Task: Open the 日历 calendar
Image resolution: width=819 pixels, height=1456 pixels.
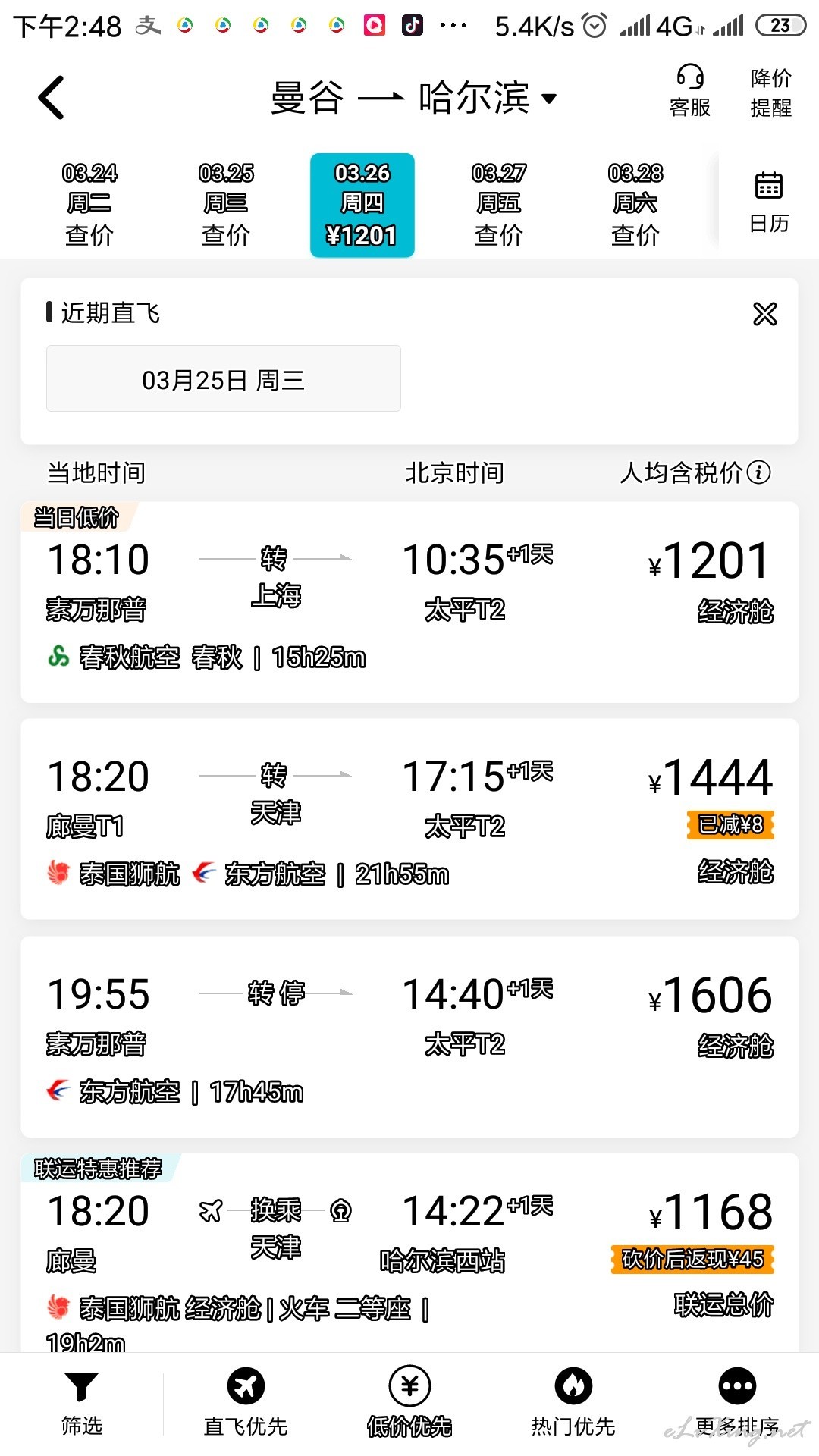Action: (769, 202)
